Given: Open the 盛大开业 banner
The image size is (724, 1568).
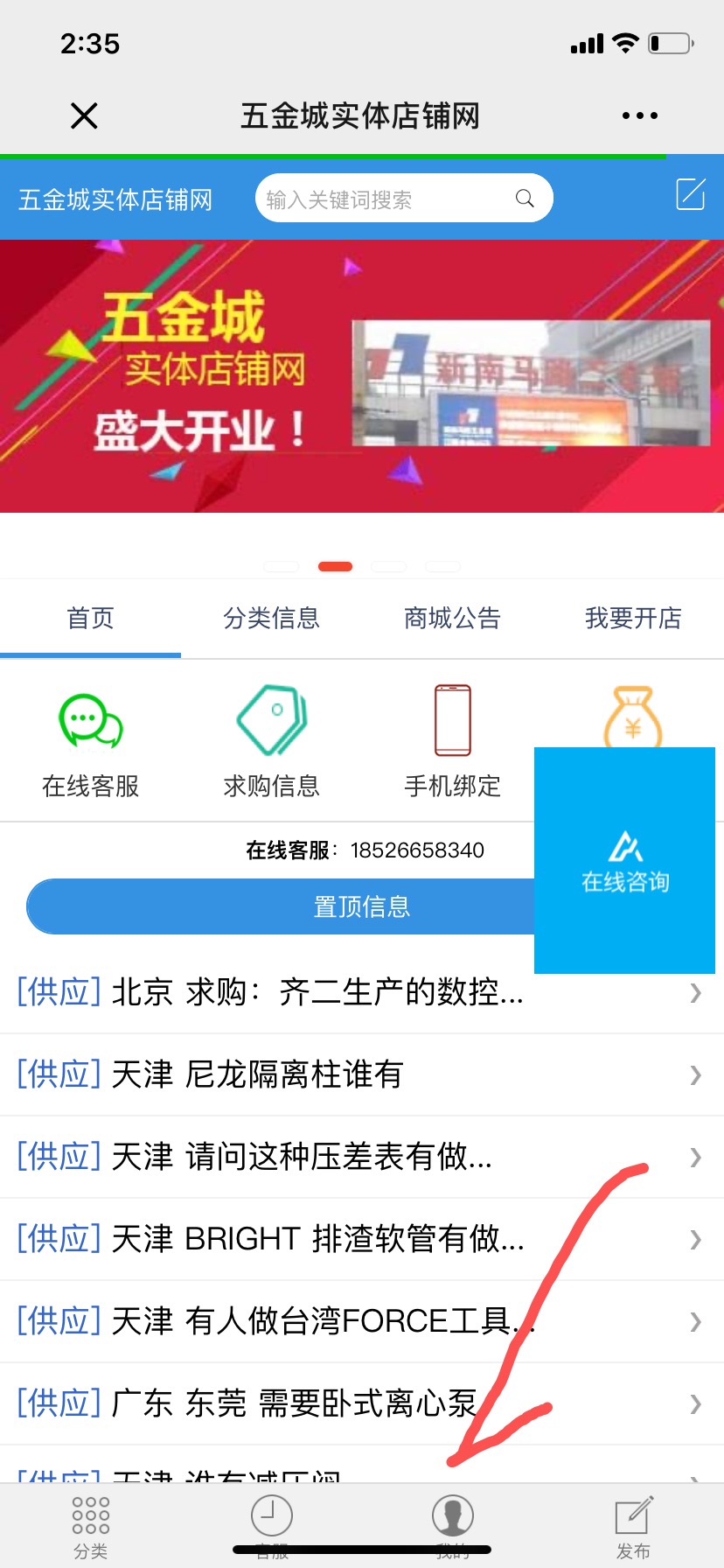Looking at the screenshot, I should click(x=362, y=376).
